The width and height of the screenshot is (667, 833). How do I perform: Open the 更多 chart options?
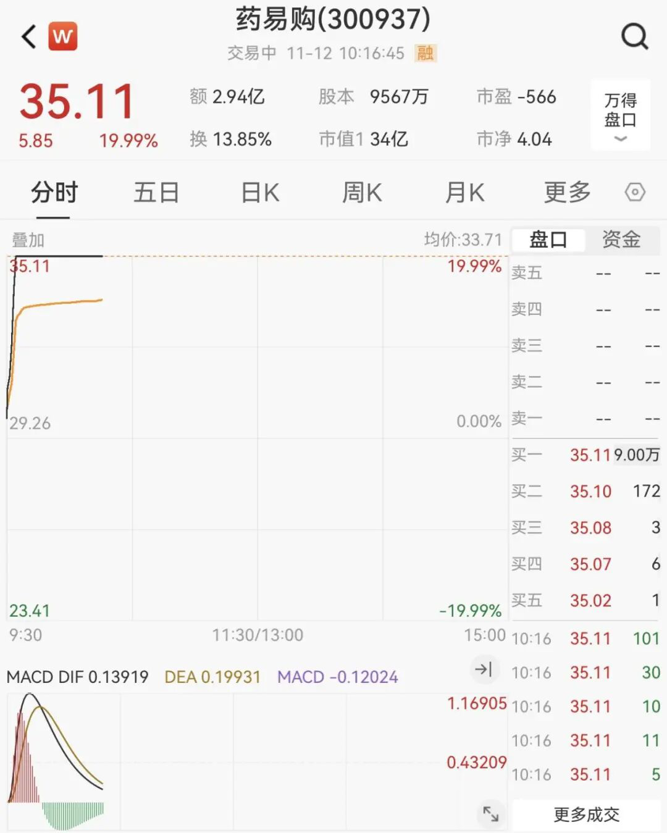click(568, 192)
